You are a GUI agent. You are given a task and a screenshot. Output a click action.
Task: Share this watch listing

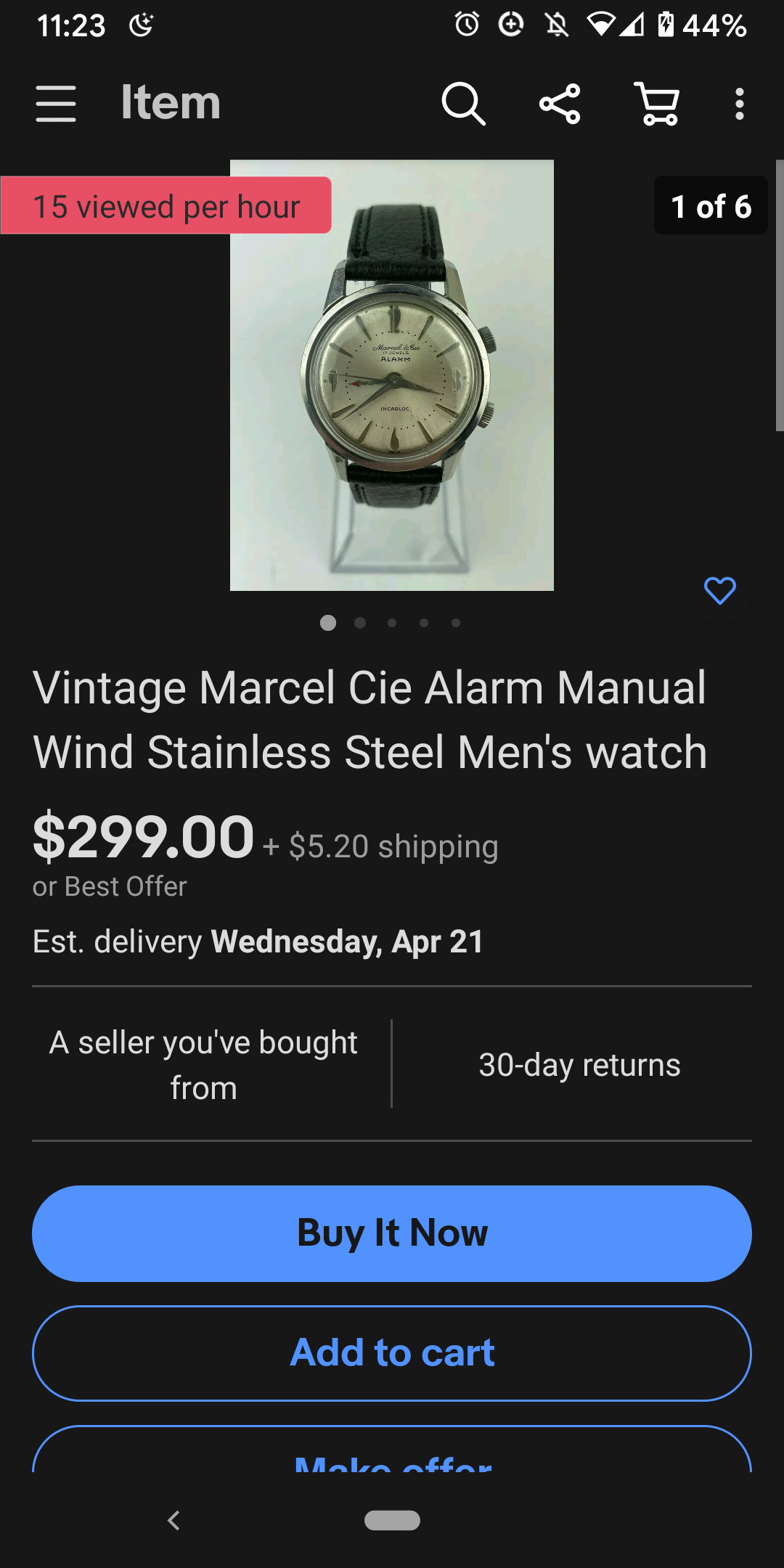click(x=560, y=104)
